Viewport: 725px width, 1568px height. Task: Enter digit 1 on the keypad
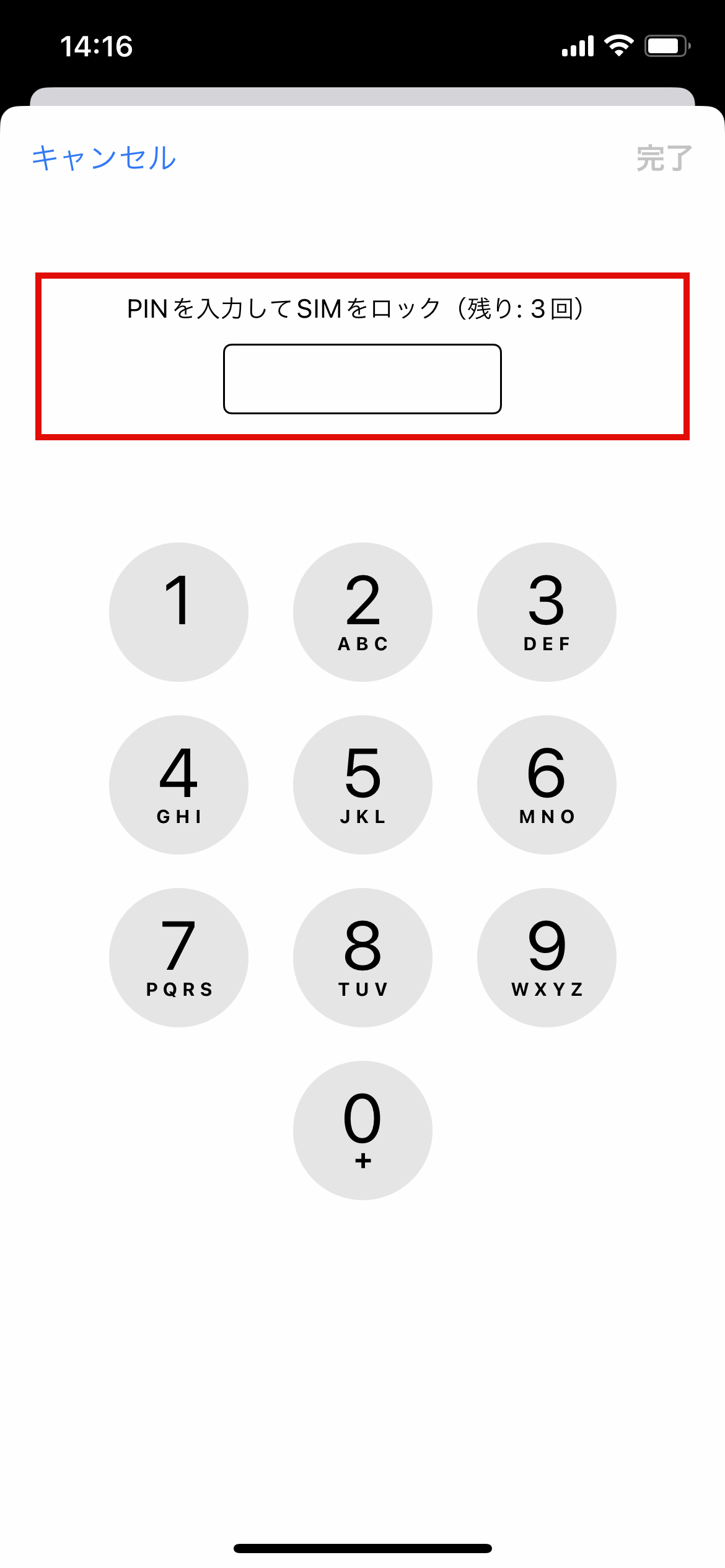[x=178, y=612]
